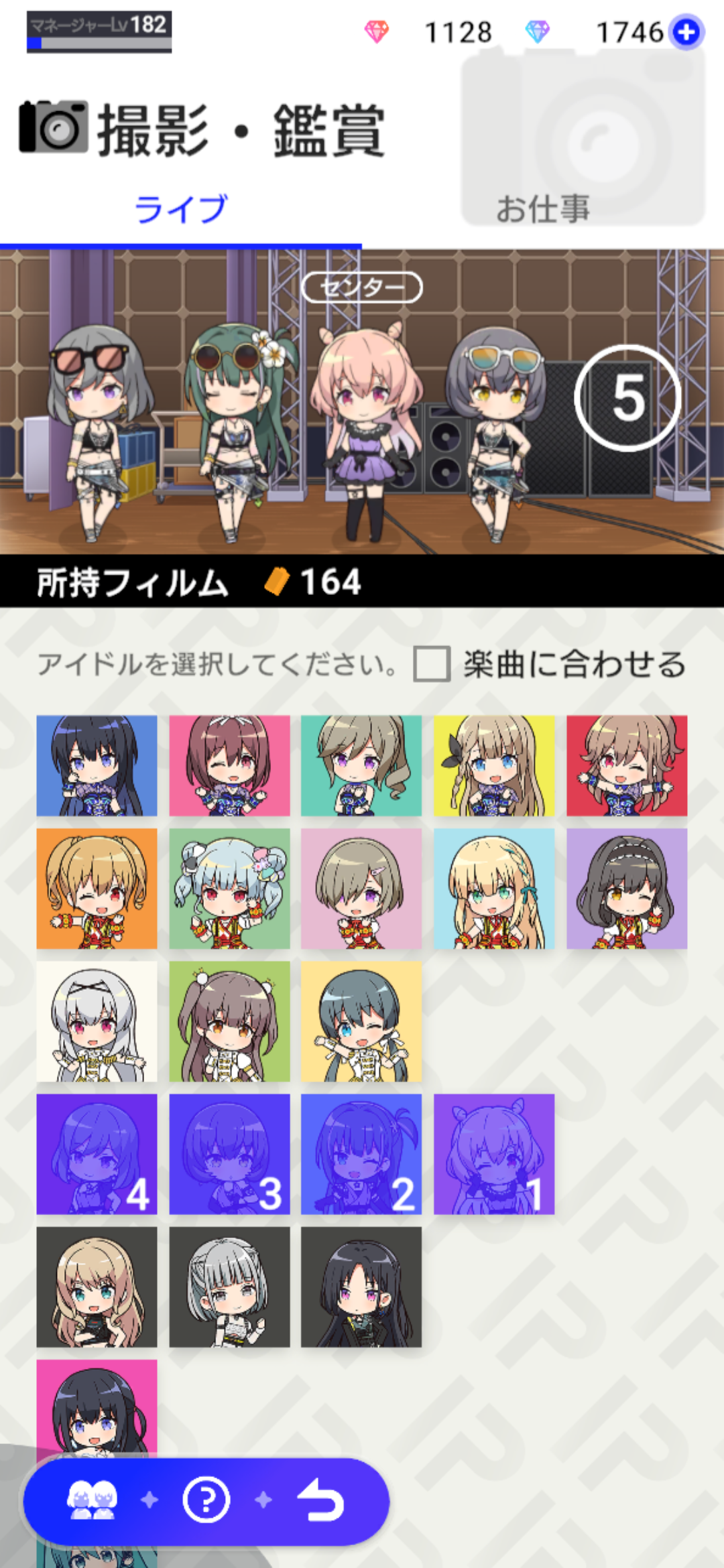Select the black-haired idol on blue background
The height and width of the screenshot is (1568, 724).
tap(97, 765)
